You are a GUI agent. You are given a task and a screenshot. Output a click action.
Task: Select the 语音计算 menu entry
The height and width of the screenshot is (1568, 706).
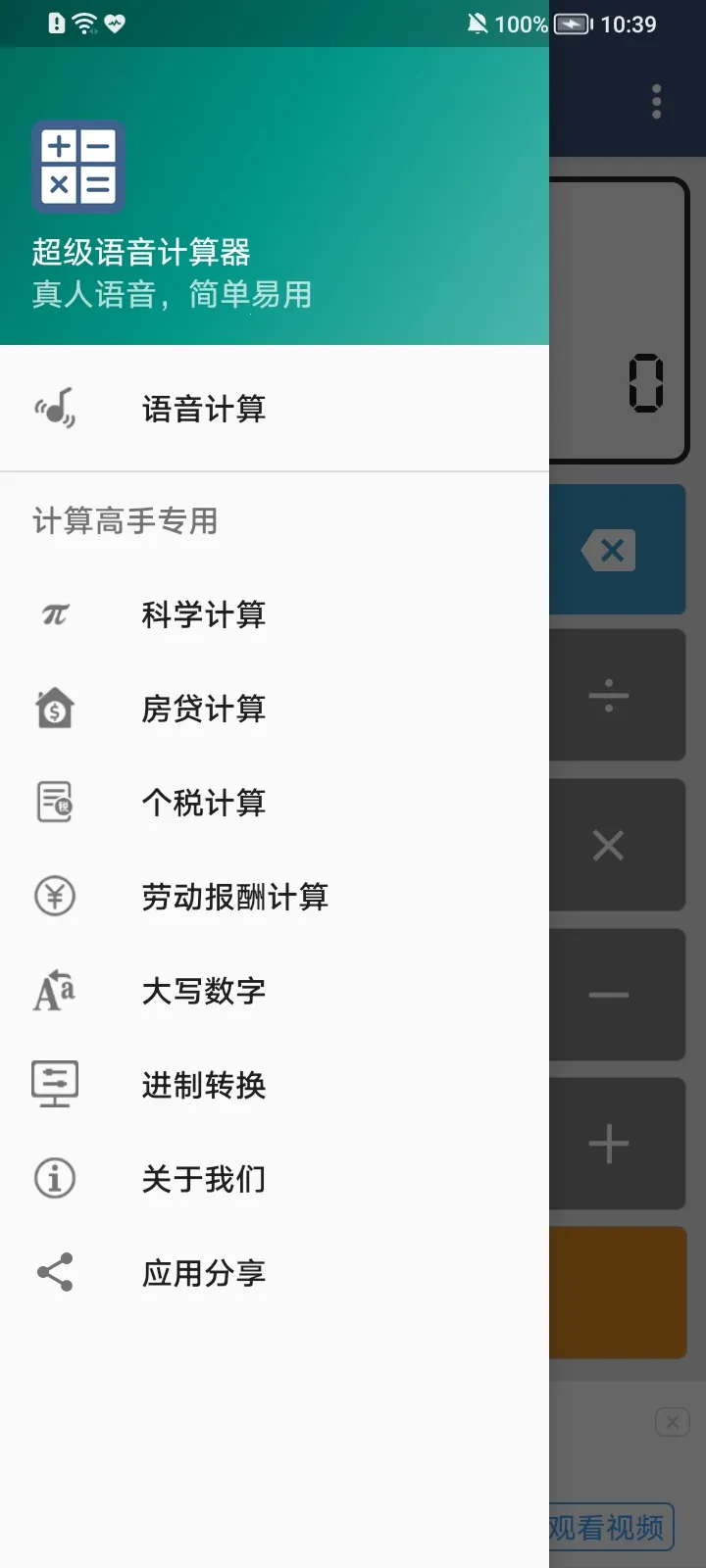click(203, 410)
